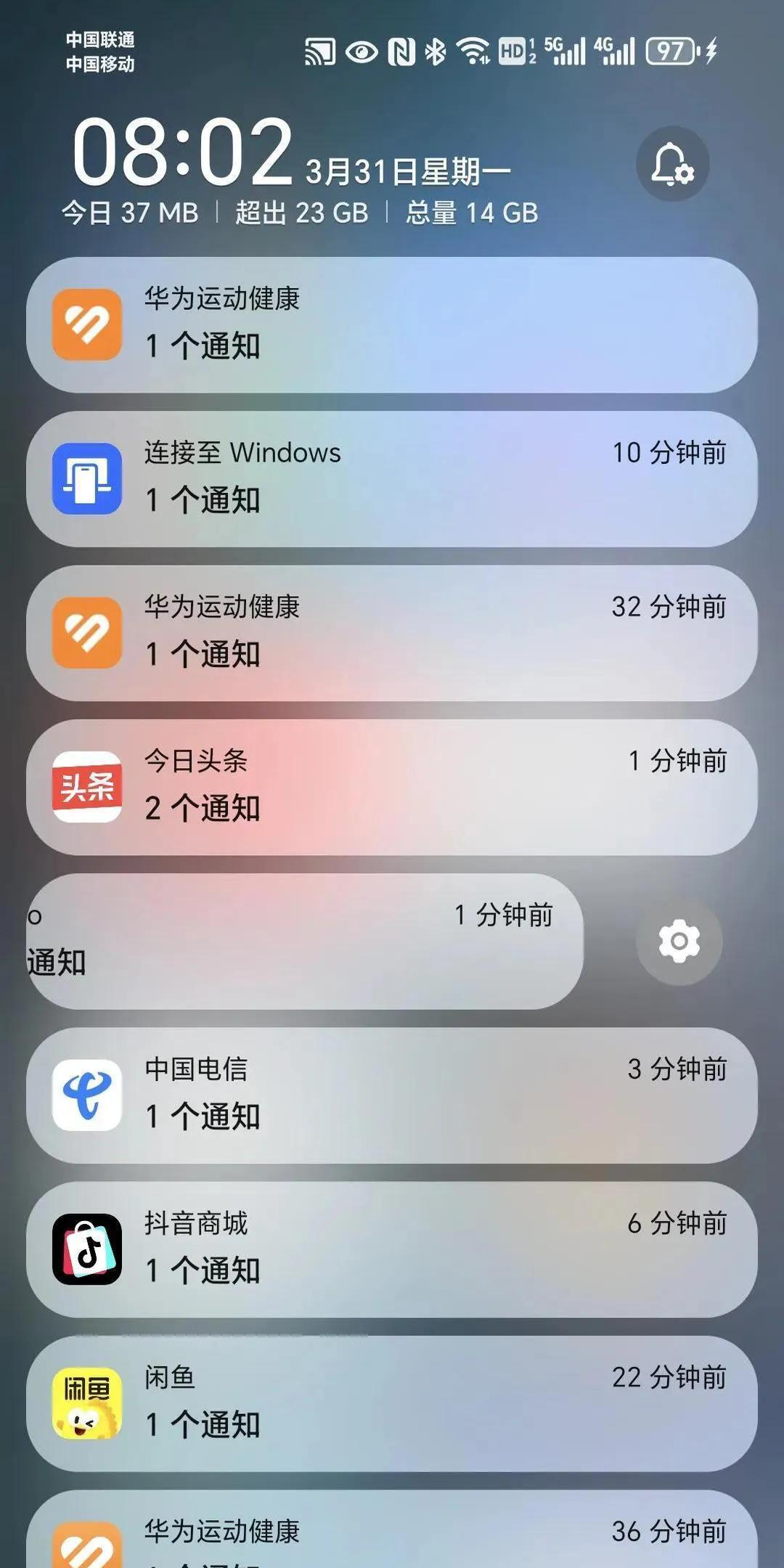Open the 抖音商城 notification

[392, 1249]
